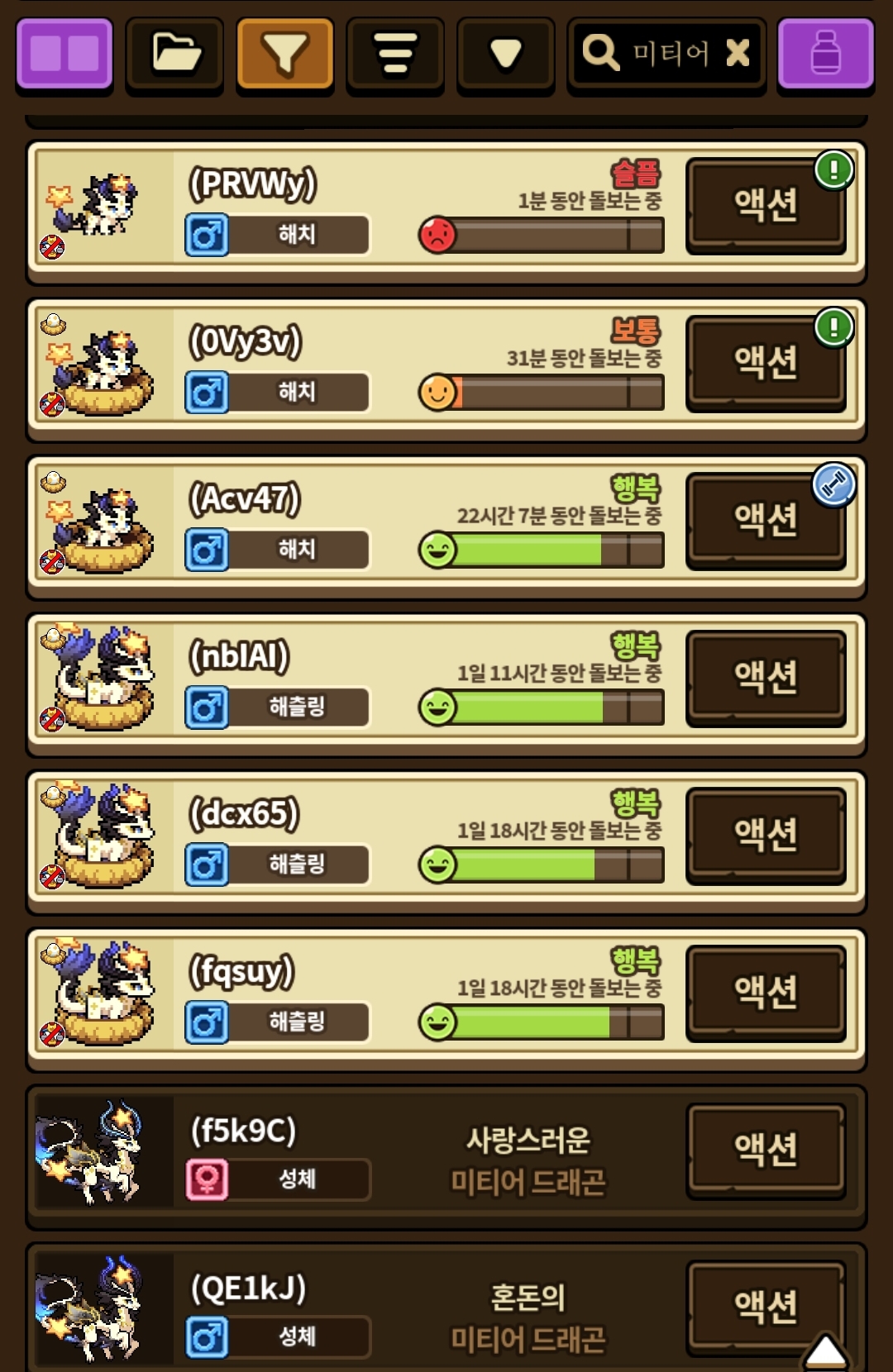The image size is (893, 1372).
Task: Clear the 미티어 search term
Action: pos(737,53)
